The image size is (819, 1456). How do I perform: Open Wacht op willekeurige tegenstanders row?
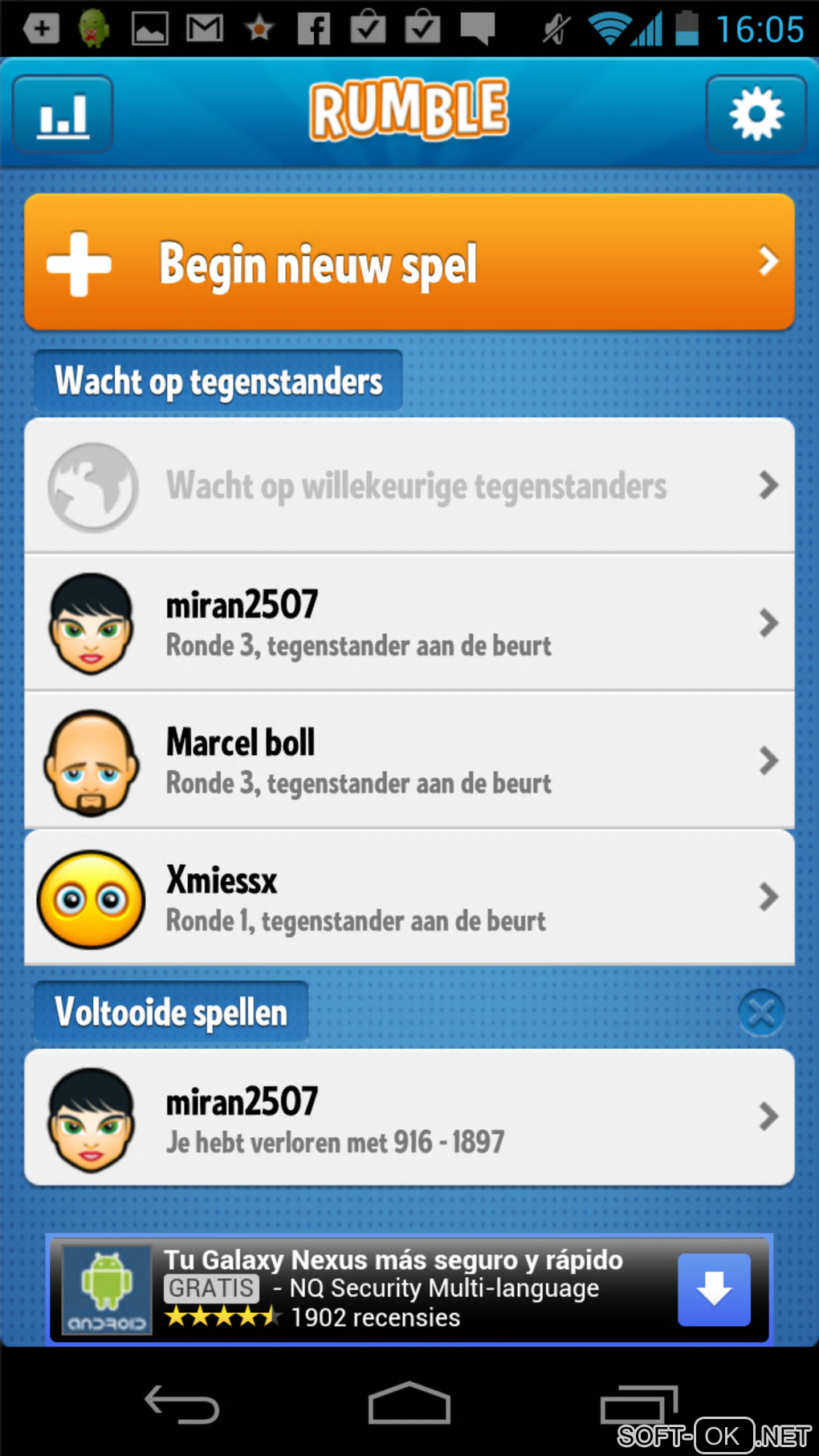click(x=409, y=486)
